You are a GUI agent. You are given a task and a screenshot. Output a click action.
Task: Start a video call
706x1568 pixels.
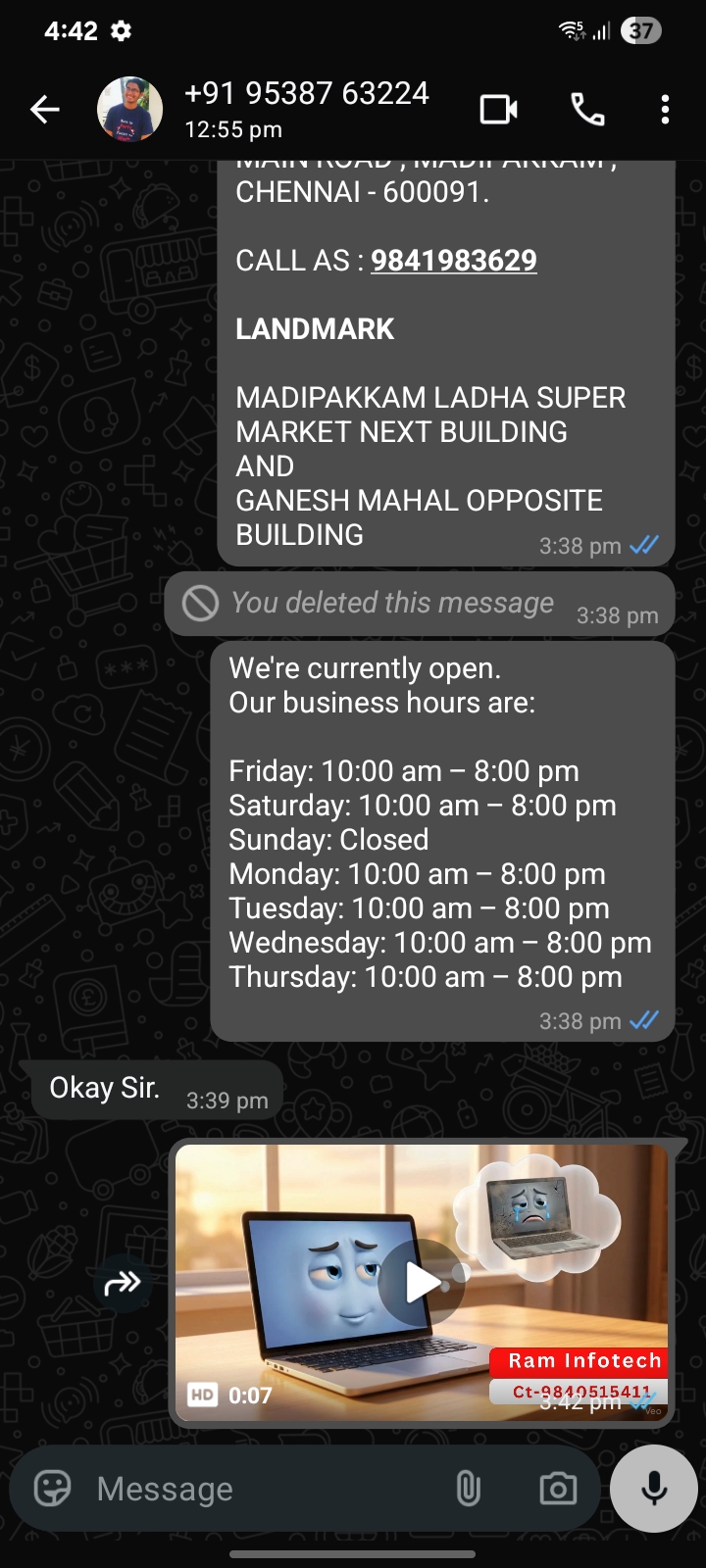(x=498, y=110)
